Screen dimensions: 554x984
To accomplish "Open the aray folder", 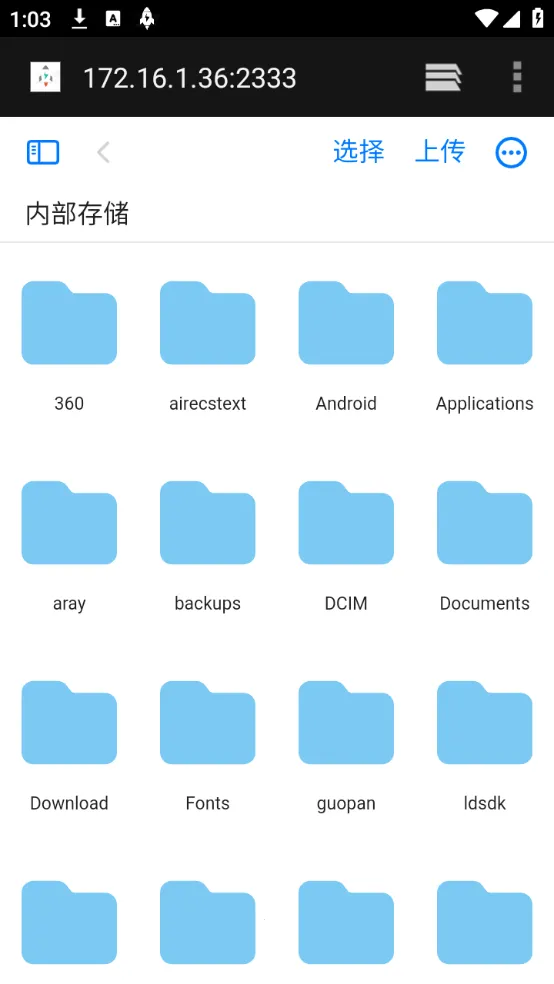I will click(69, 547).
